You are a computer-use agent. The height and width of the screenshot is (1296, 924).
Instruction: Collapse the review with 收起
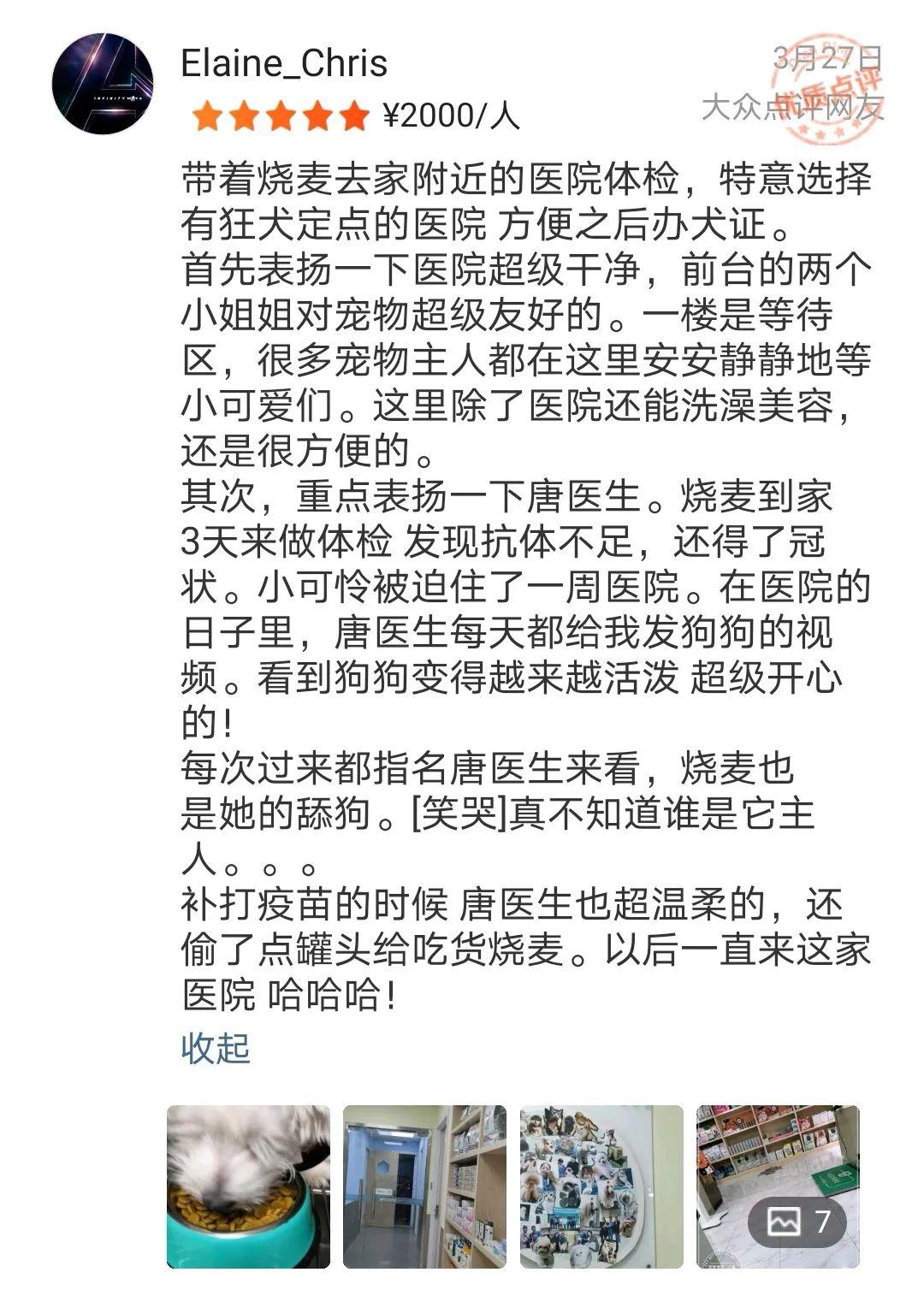click(216, 1047)
